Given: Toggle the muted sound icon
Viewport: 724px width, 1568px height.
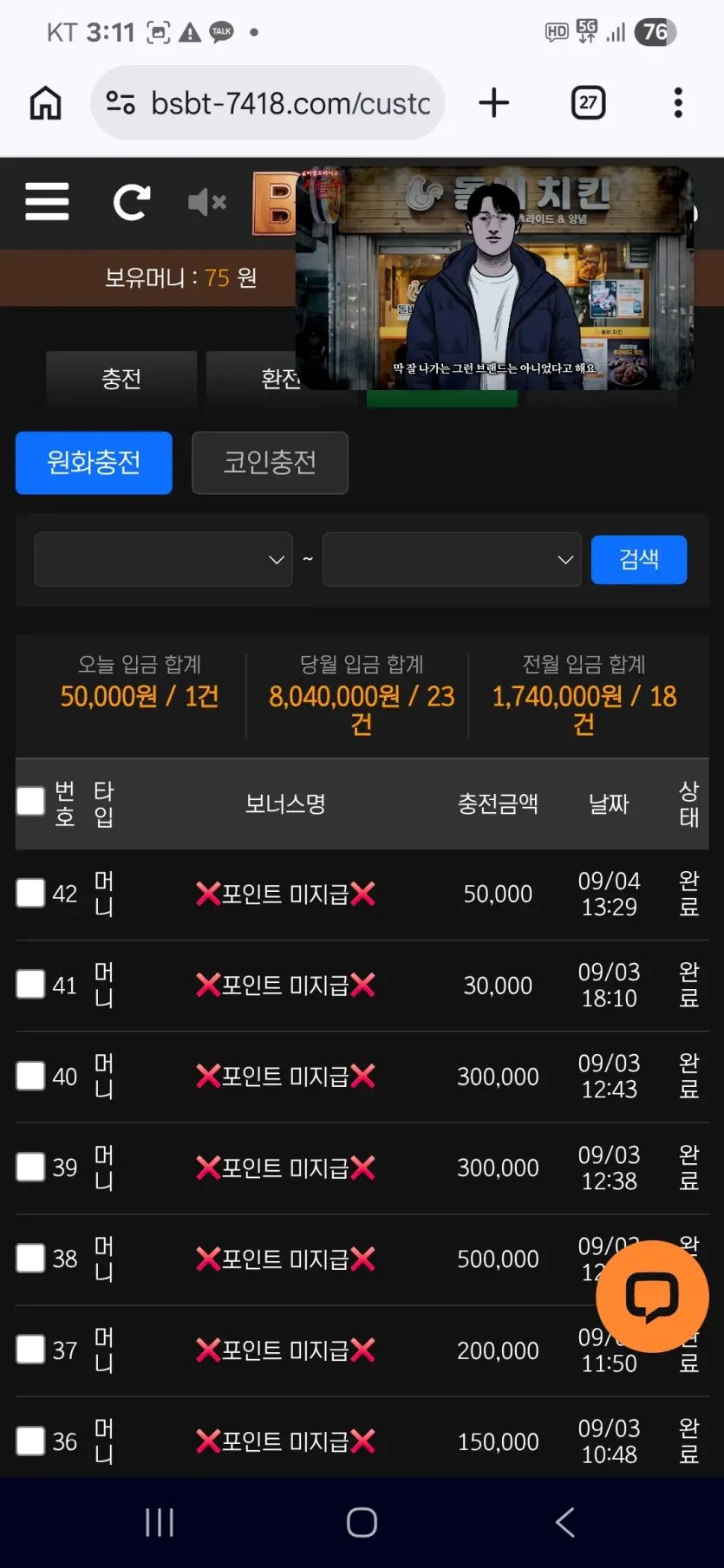Looking at the screenshot, I should coord(207,202).
